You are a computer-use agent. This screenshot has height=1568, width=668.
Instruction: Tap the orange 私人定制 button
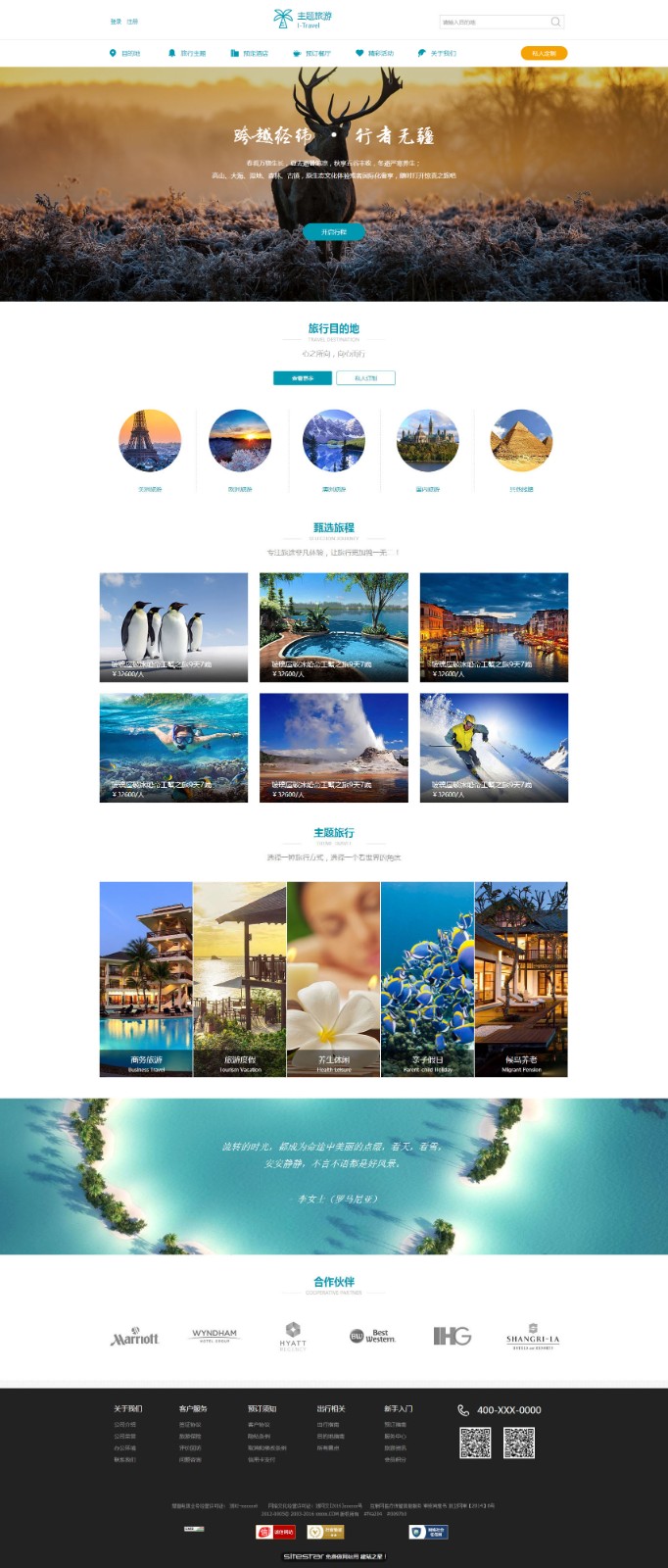[x=544, y=53]
